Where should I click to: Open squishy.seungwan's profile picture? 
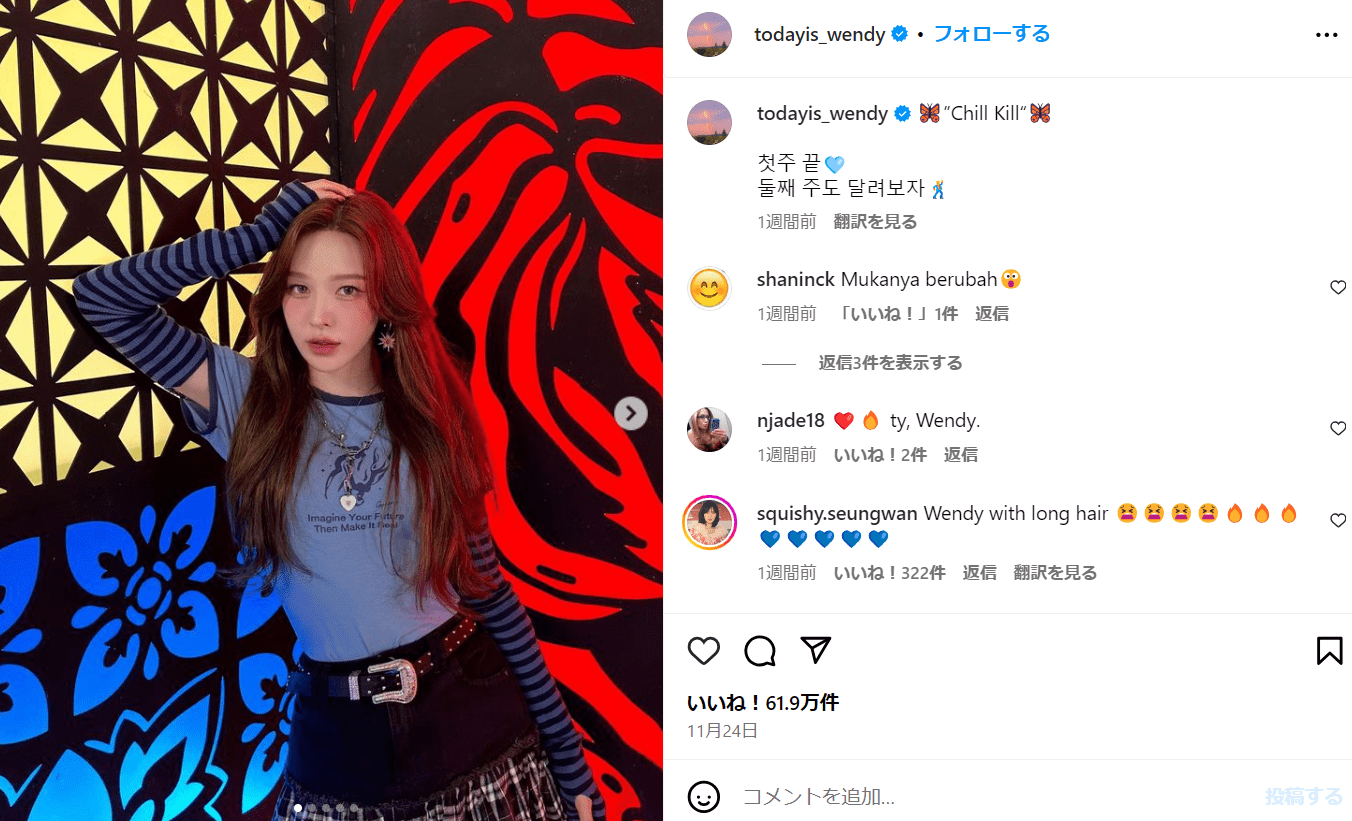tap(710, 522)
